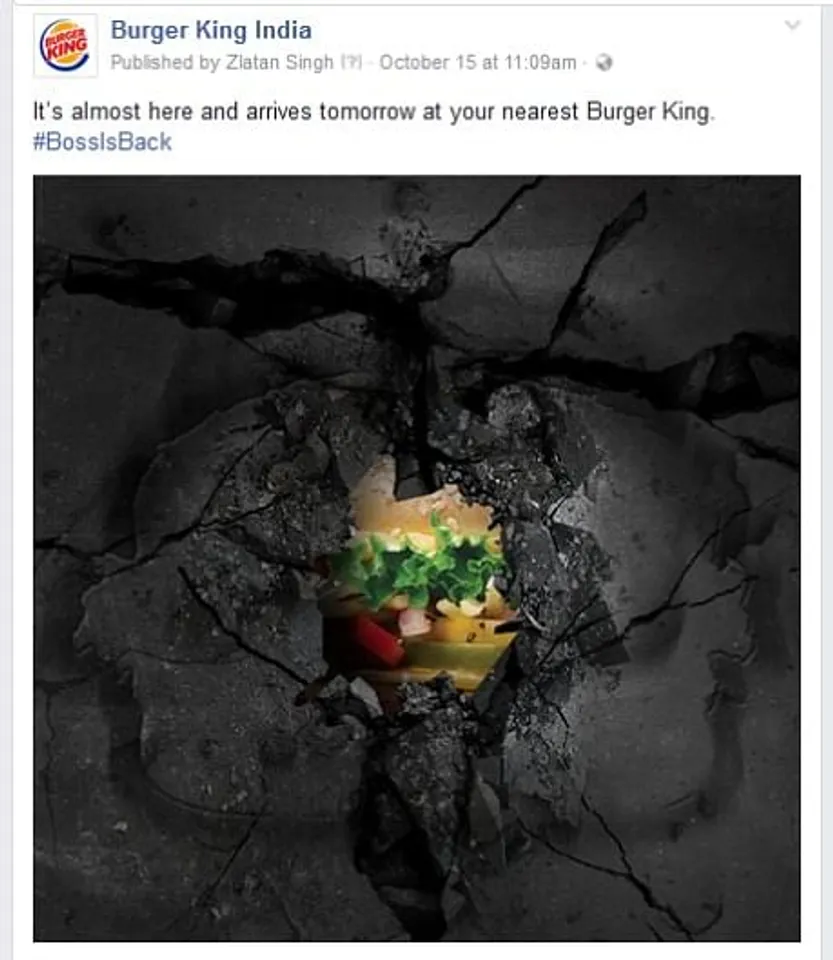
Task: Open the cracked ground burger photo
Action: 416,558
